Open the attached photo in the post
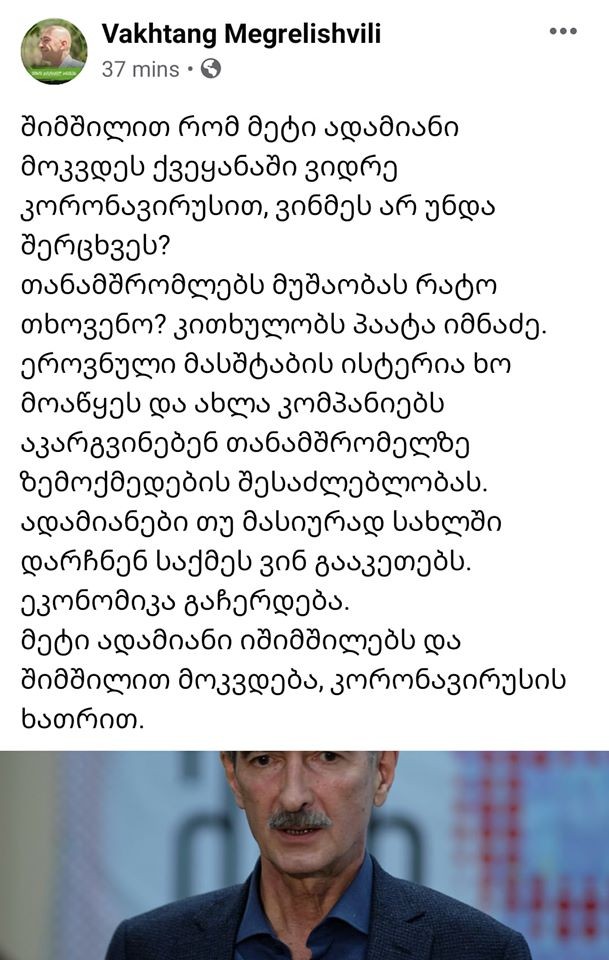The width and height of the screenshot is (609, 960). pos(304,855)
